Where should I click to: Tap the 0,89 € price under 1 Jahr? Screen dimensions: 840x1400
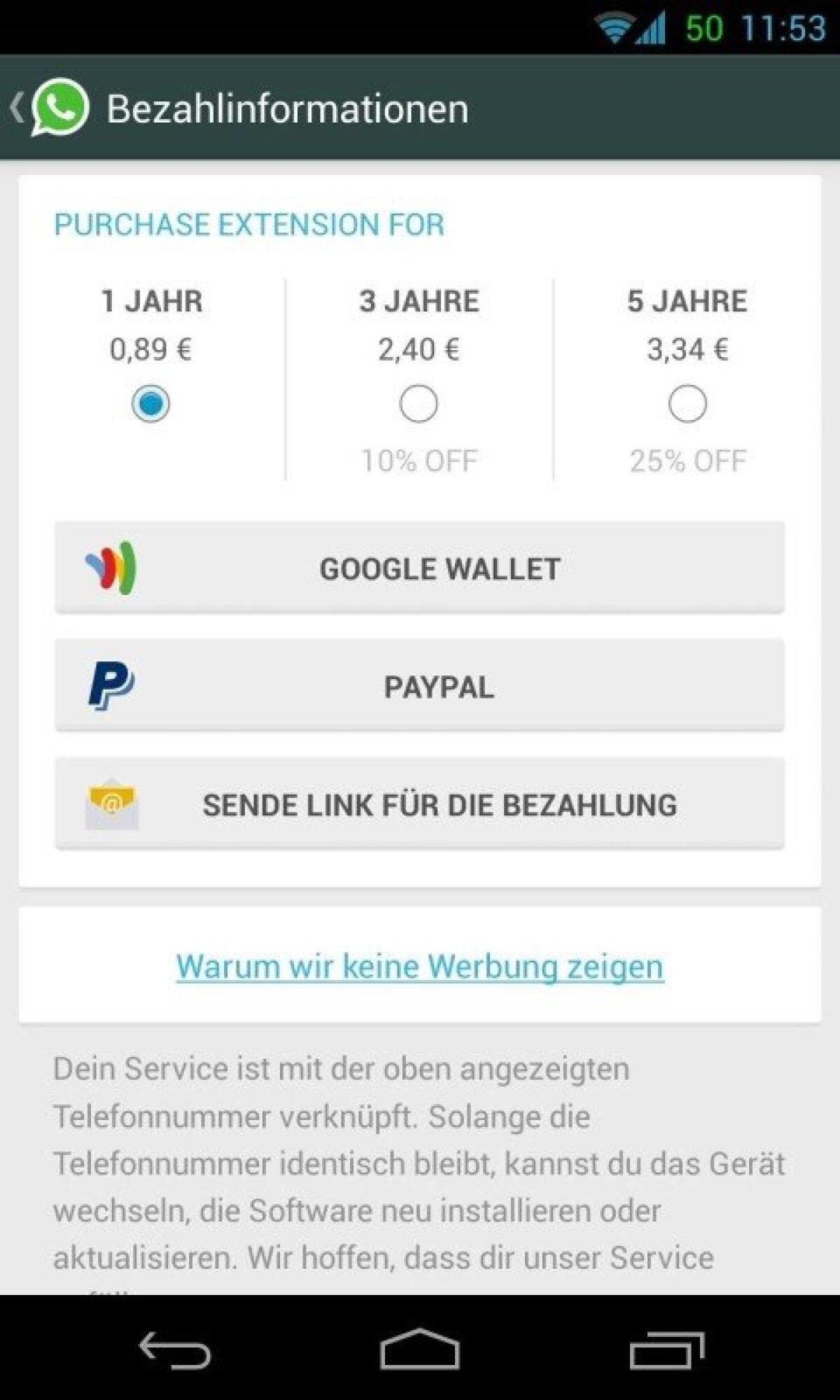tap(150, 348)
